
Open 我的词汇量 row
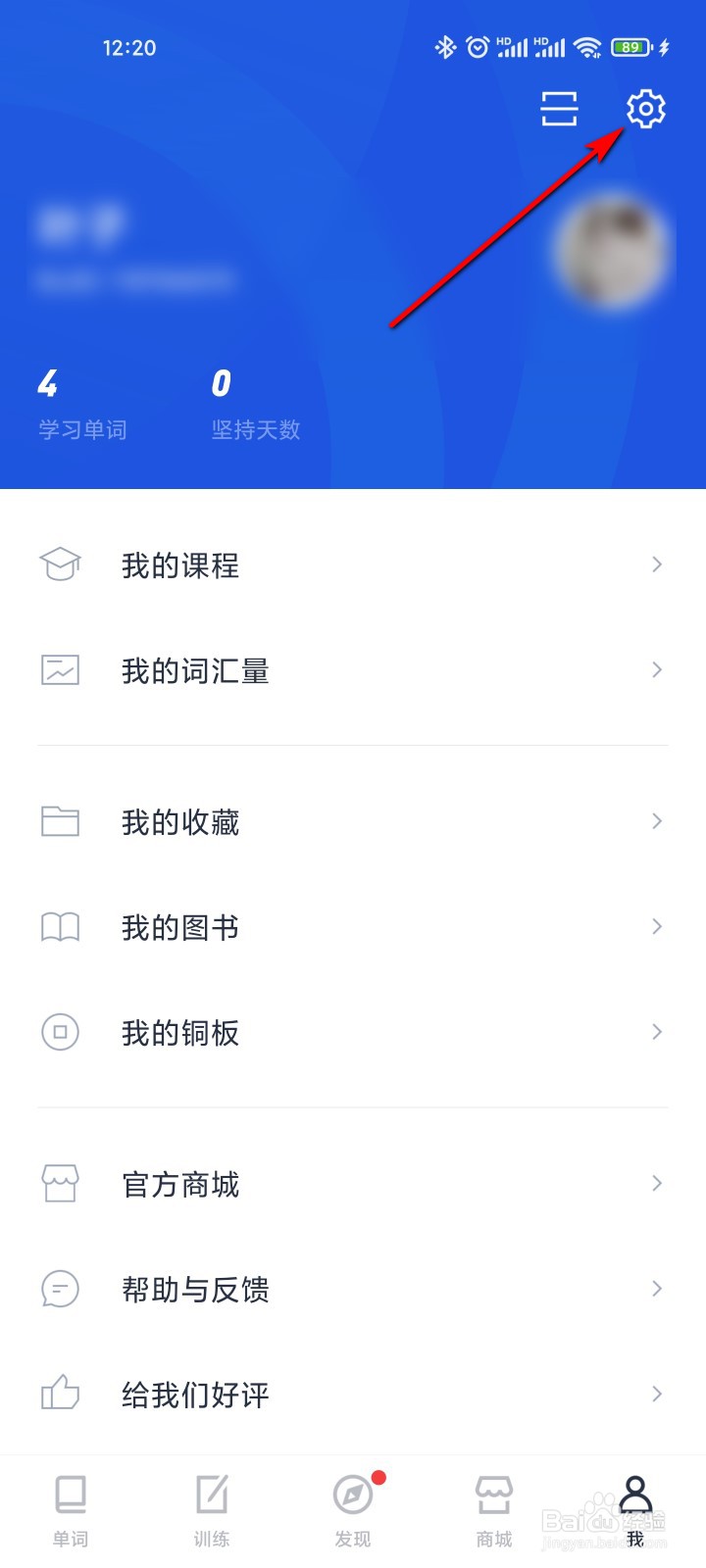353,670
